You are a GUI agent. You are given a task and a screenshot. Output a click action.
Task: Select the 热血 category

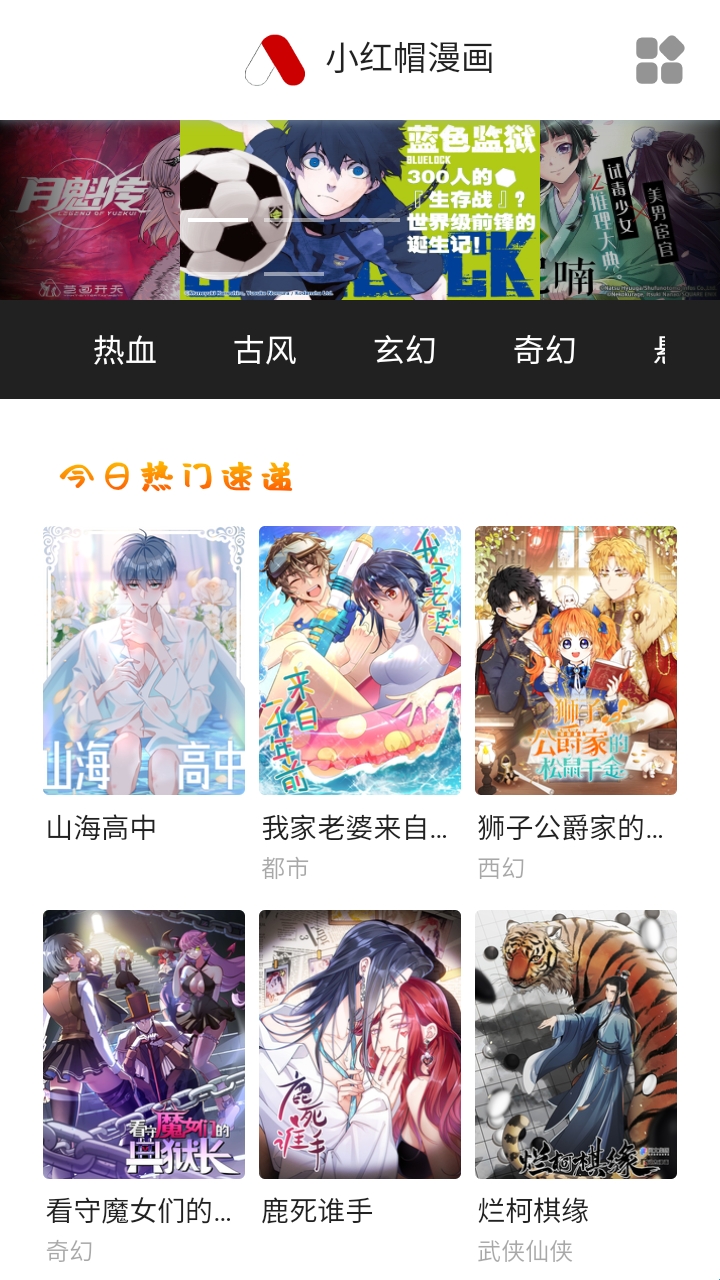coord(125,350)
